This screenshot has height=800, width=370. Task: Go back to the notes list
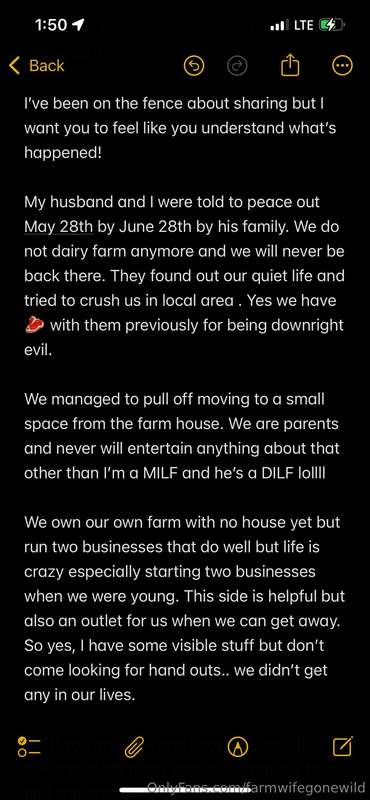[x=37, y=66]
